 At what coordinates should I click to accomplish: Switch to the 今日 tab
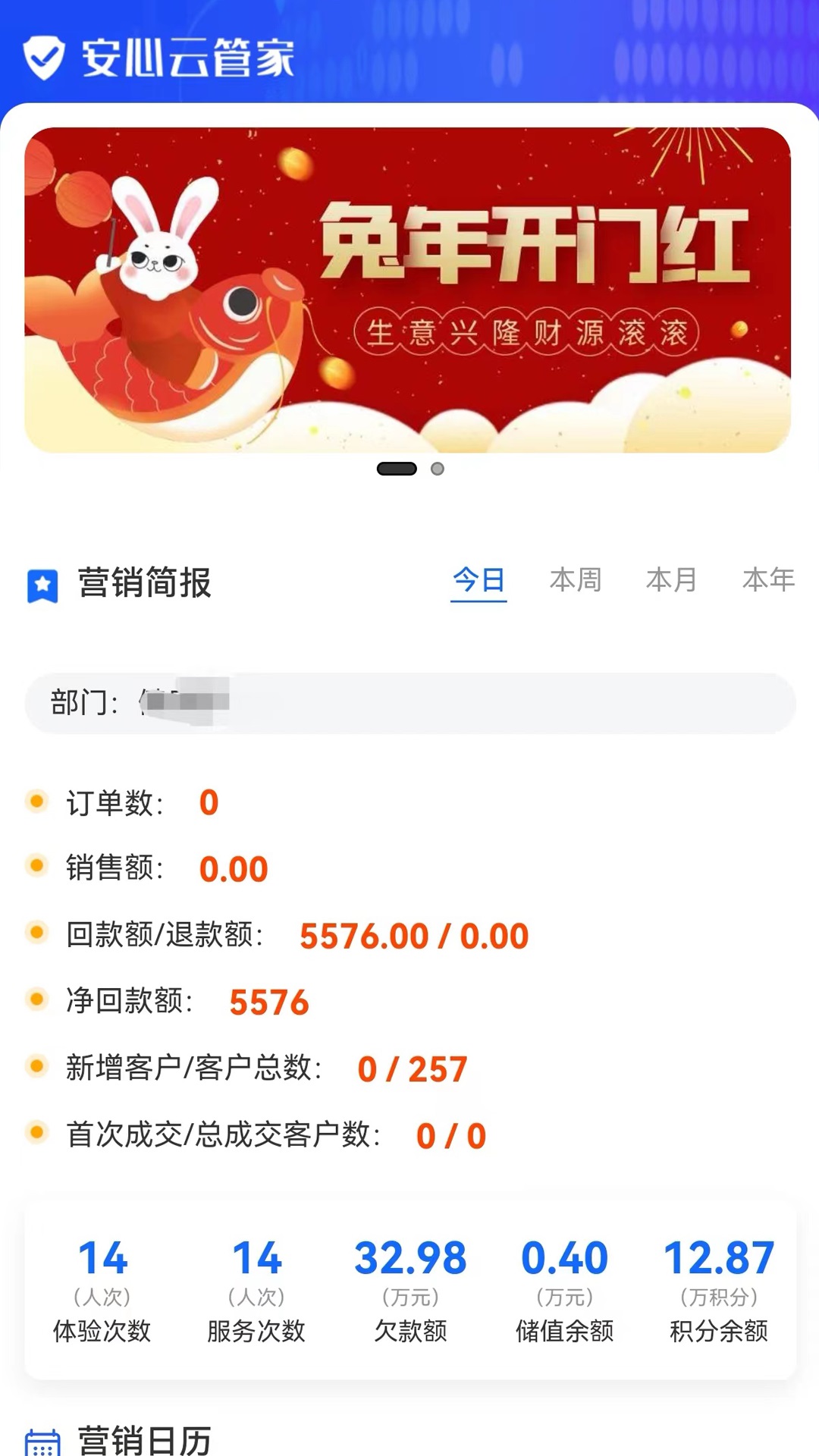pos(479,581)
